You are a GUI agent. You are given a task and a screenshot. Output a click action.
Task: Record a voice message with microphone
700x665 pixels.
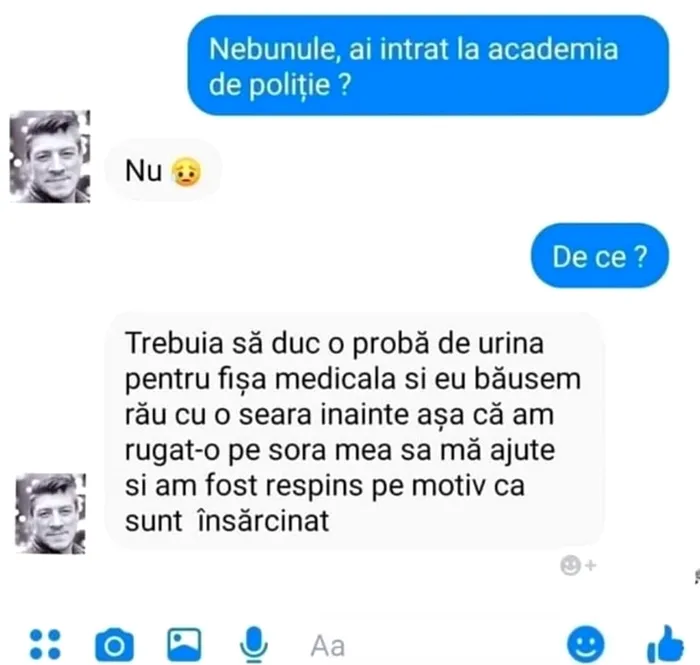[x=255, y=642]
